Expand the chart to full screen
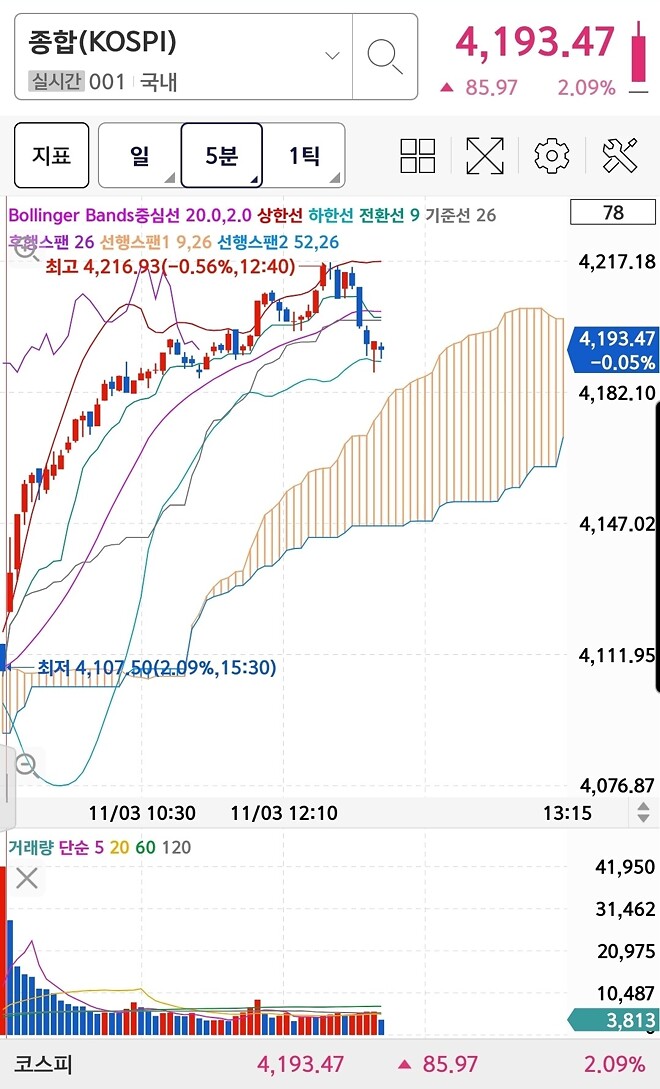 [x=485, y=155]
